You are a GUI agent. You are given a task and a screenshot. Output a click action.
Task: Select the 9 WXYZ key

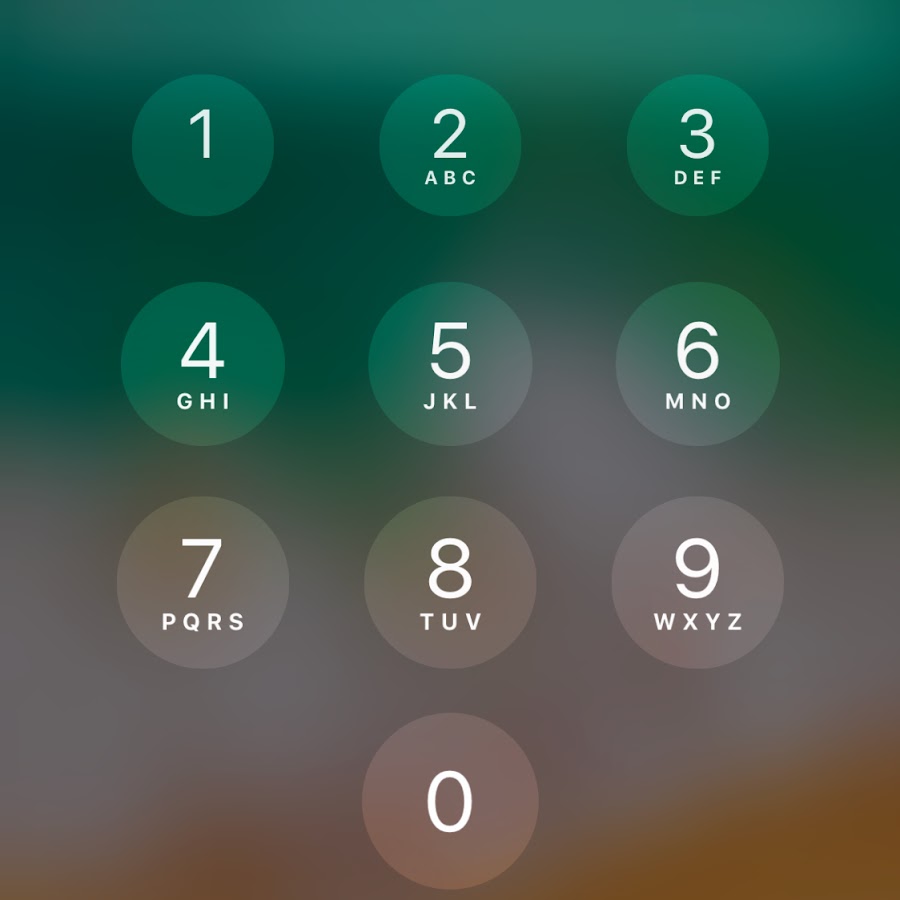(x=697, y=582)
